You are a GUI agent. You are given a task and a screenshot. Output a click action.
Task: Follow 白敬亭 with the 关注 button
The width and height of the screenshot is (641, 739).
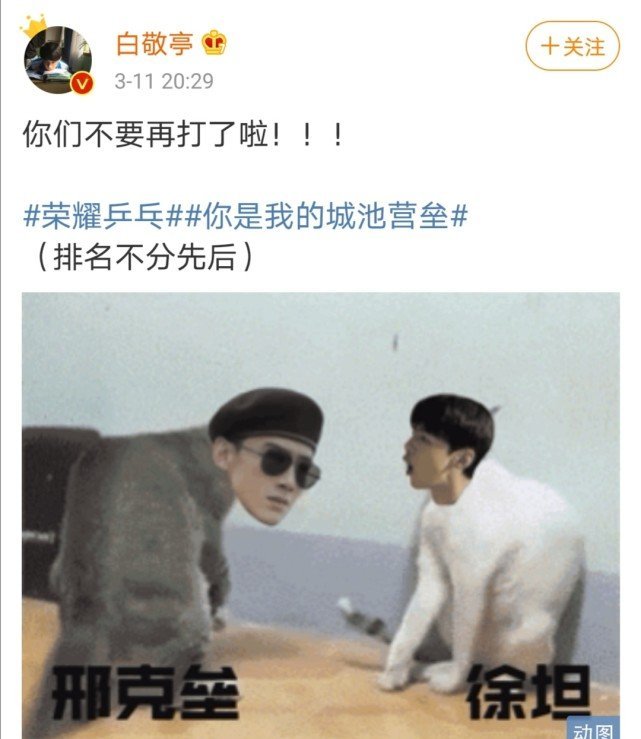(573, 46)
